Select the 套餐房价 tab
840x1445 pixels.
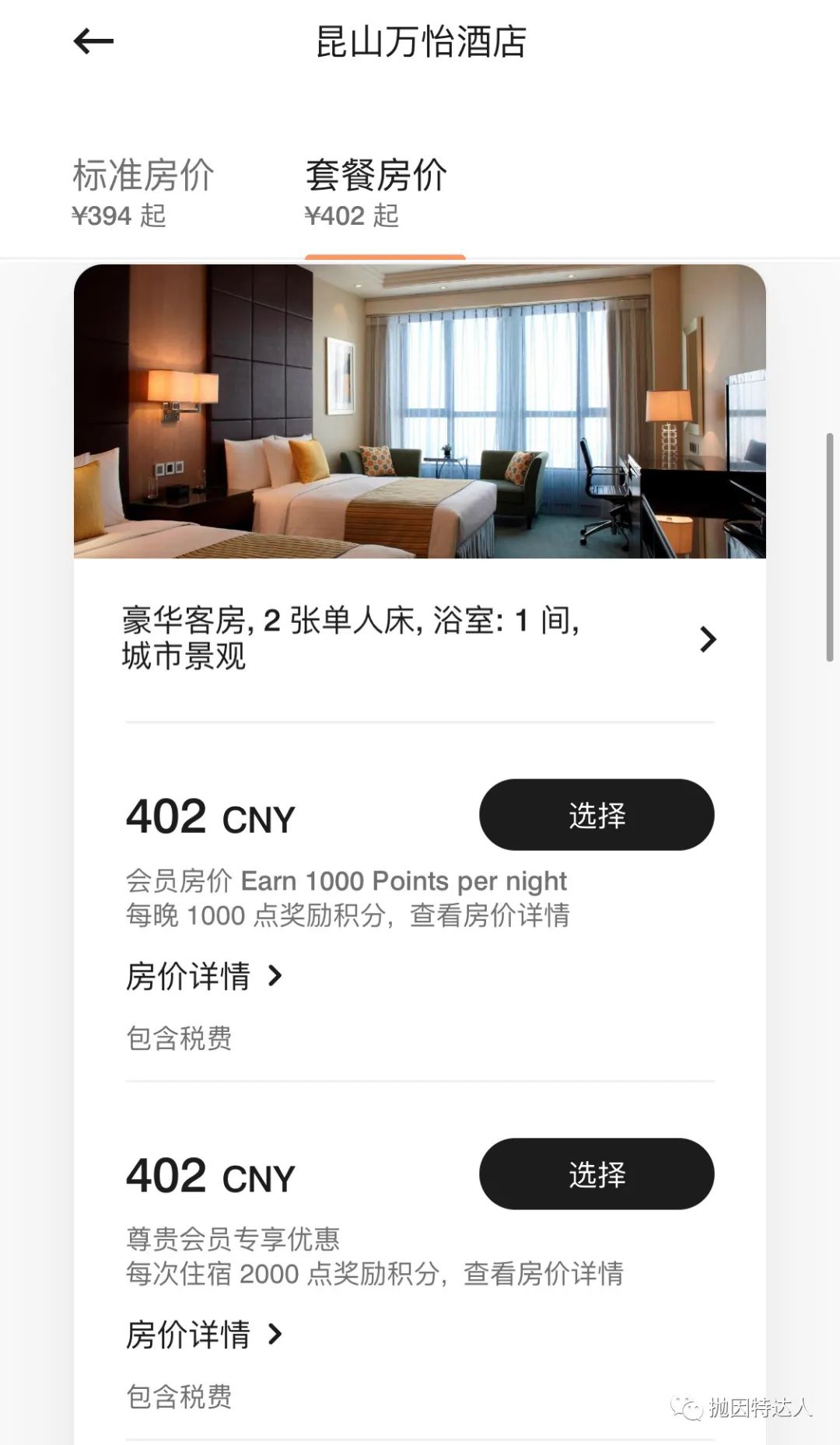click(376, 191)
